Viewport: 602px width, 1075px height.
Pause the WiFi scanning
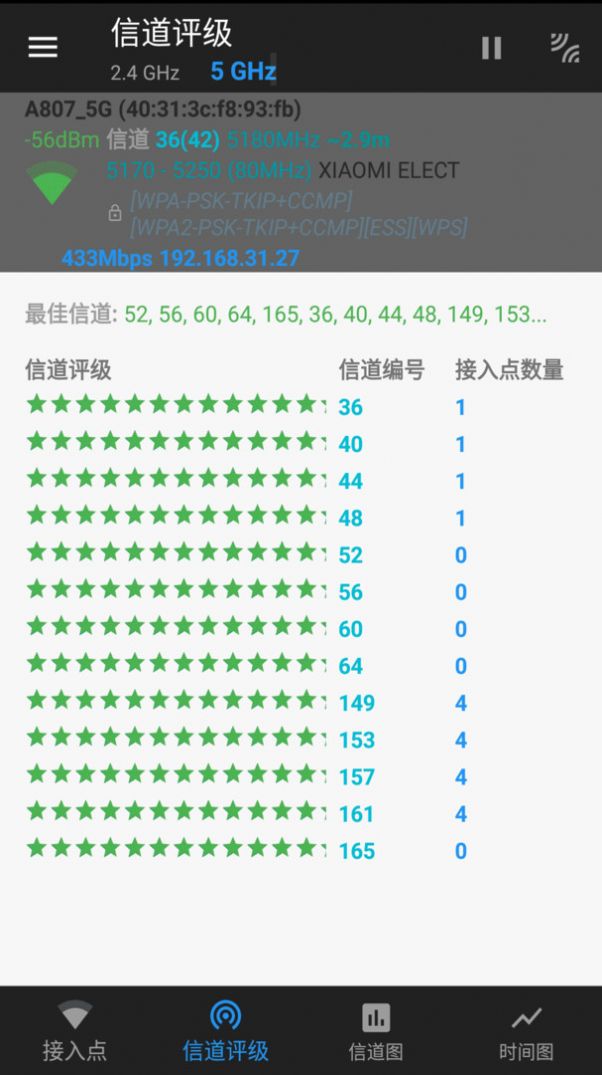pyautogui.click(x=491, y=47)
